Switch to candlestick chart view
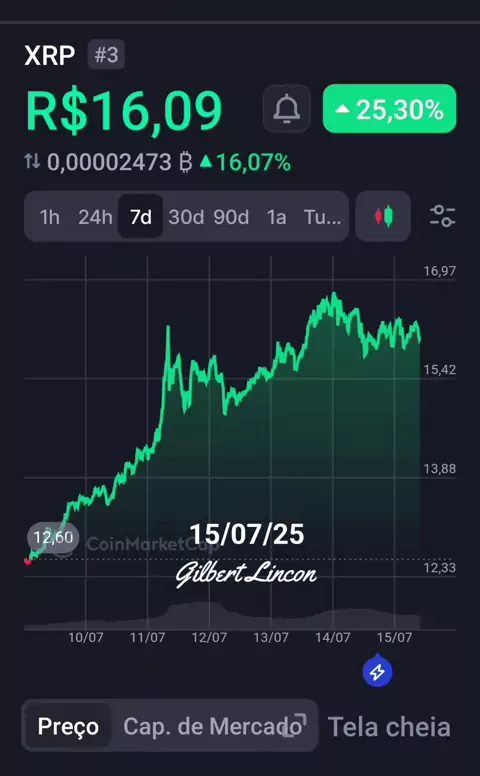 (x=383, y=216)
